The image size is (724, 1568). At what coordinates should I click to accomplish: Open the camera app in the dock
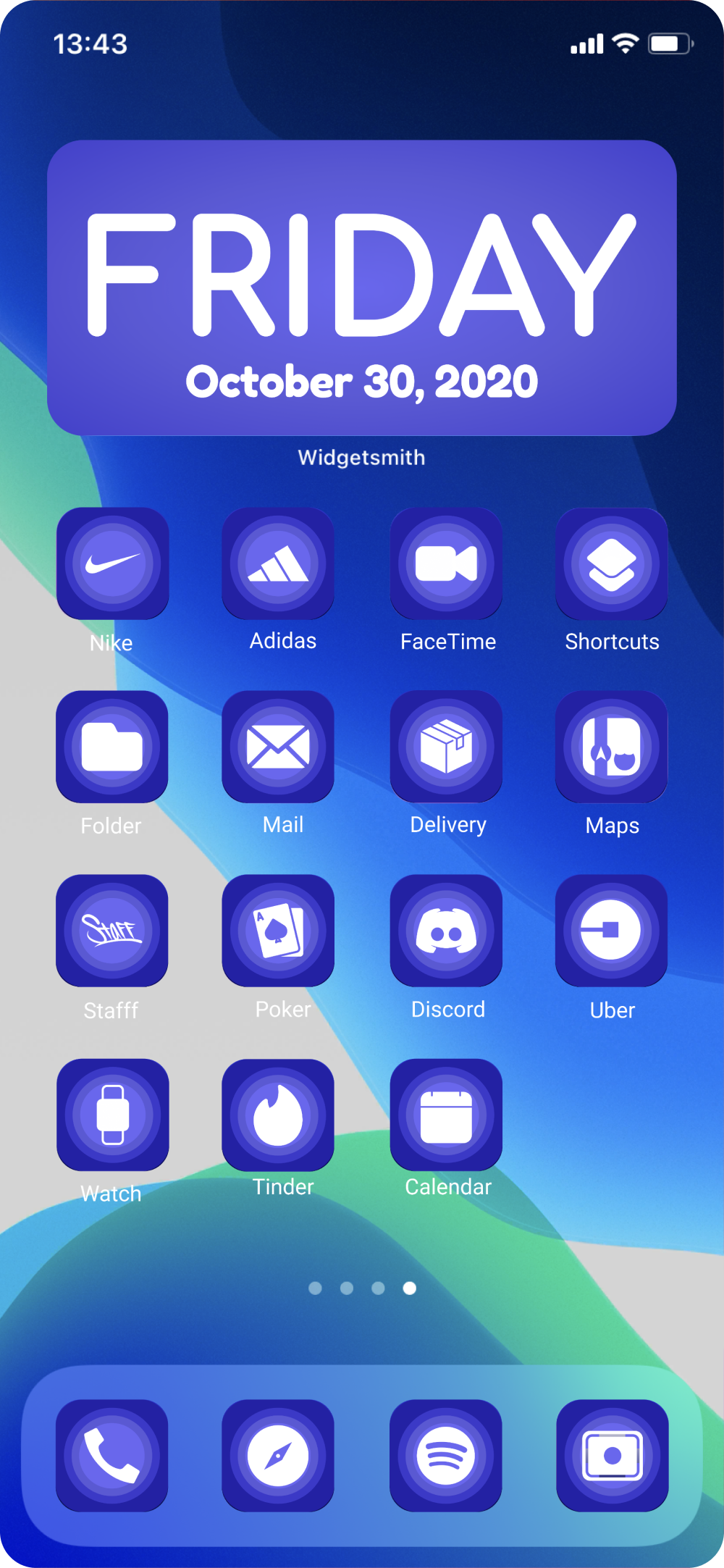coord(613,1456)
